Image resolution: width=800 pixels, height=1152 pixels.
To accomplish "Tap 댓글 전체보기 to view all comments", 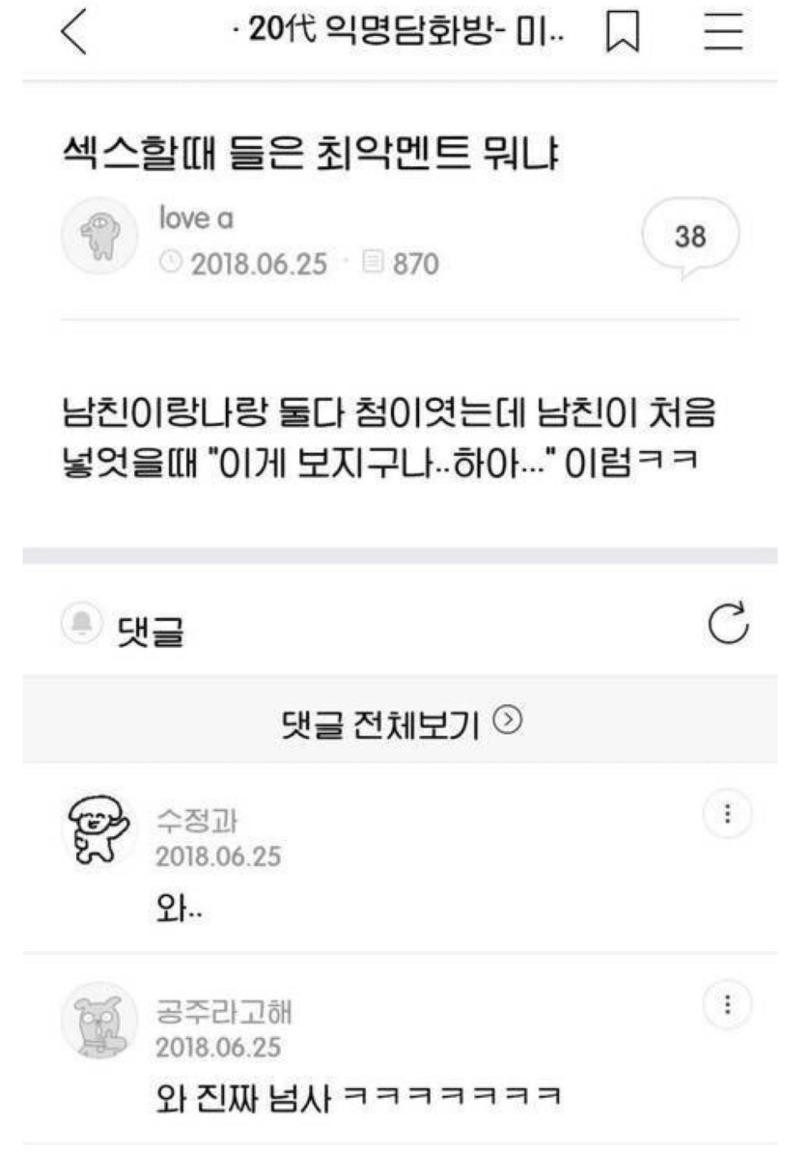I will [x=400, y=719].
